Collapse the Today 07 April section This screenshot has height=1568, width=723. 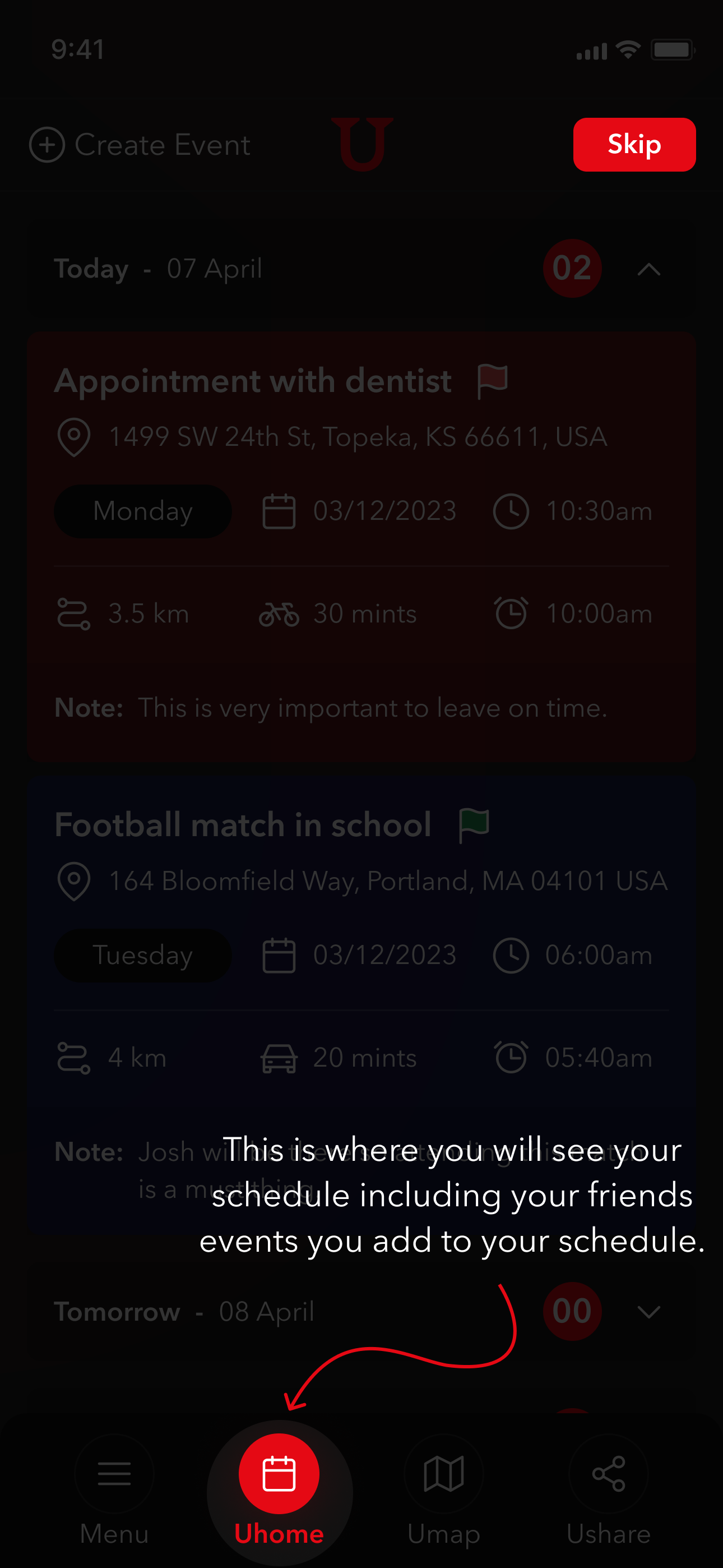[x=649, y=269]
